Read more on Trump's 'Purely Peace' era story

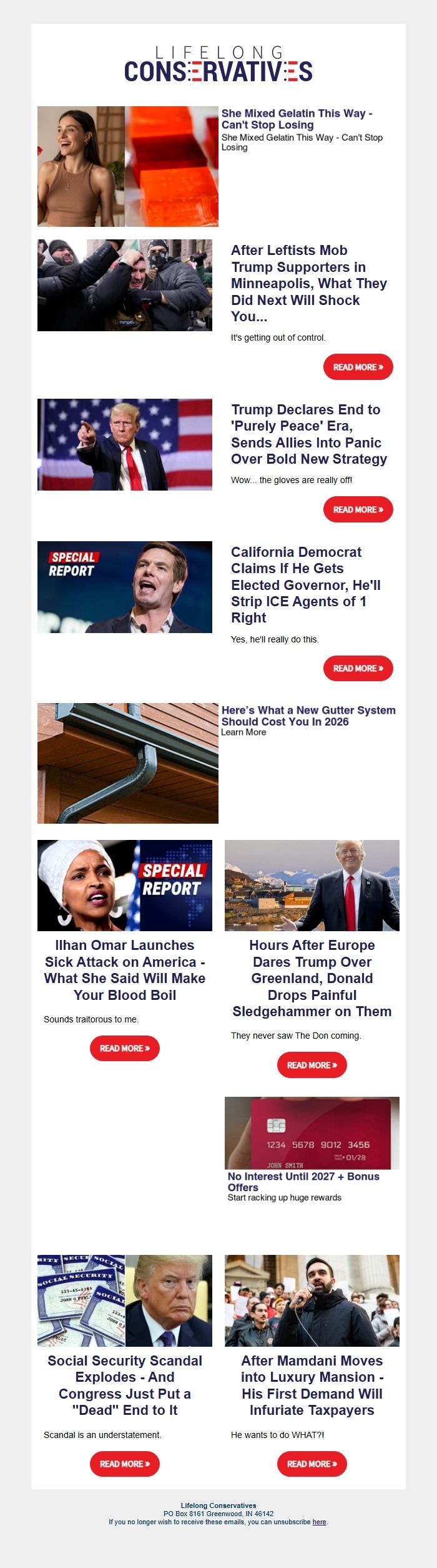tap(358, 509)
